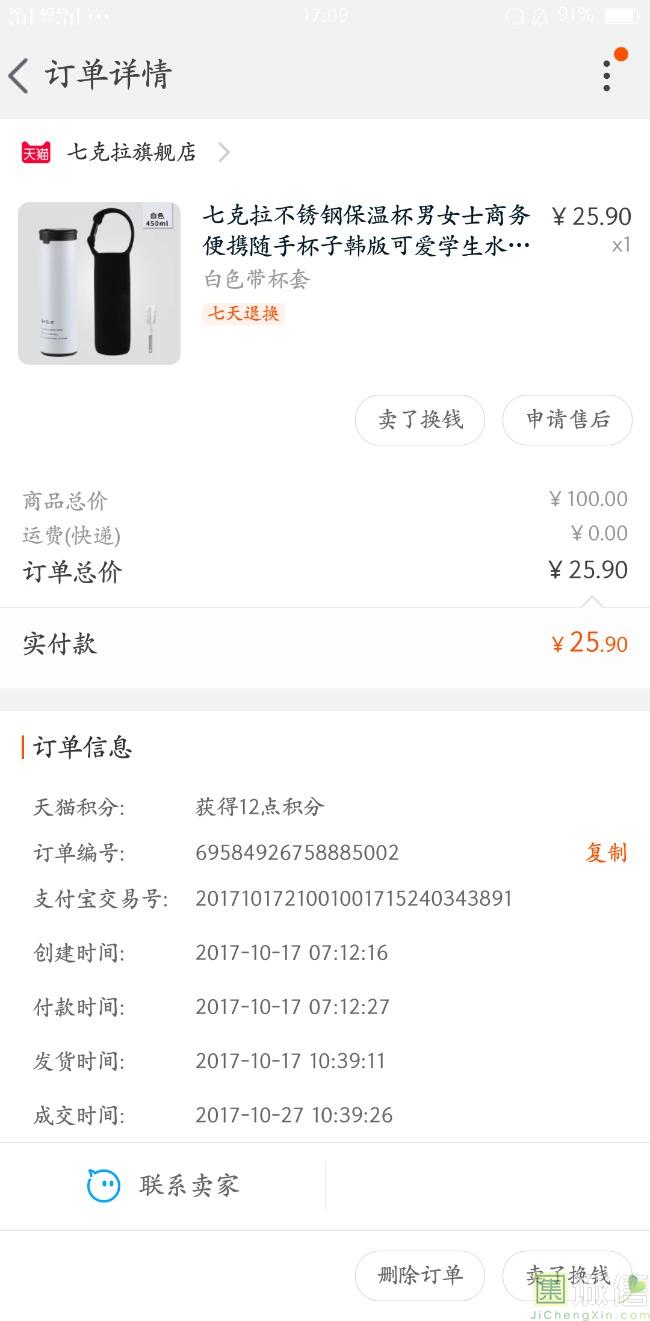Copy the order number with 复制
This screenshot has width=650, height=1321.
coord(606,852)
